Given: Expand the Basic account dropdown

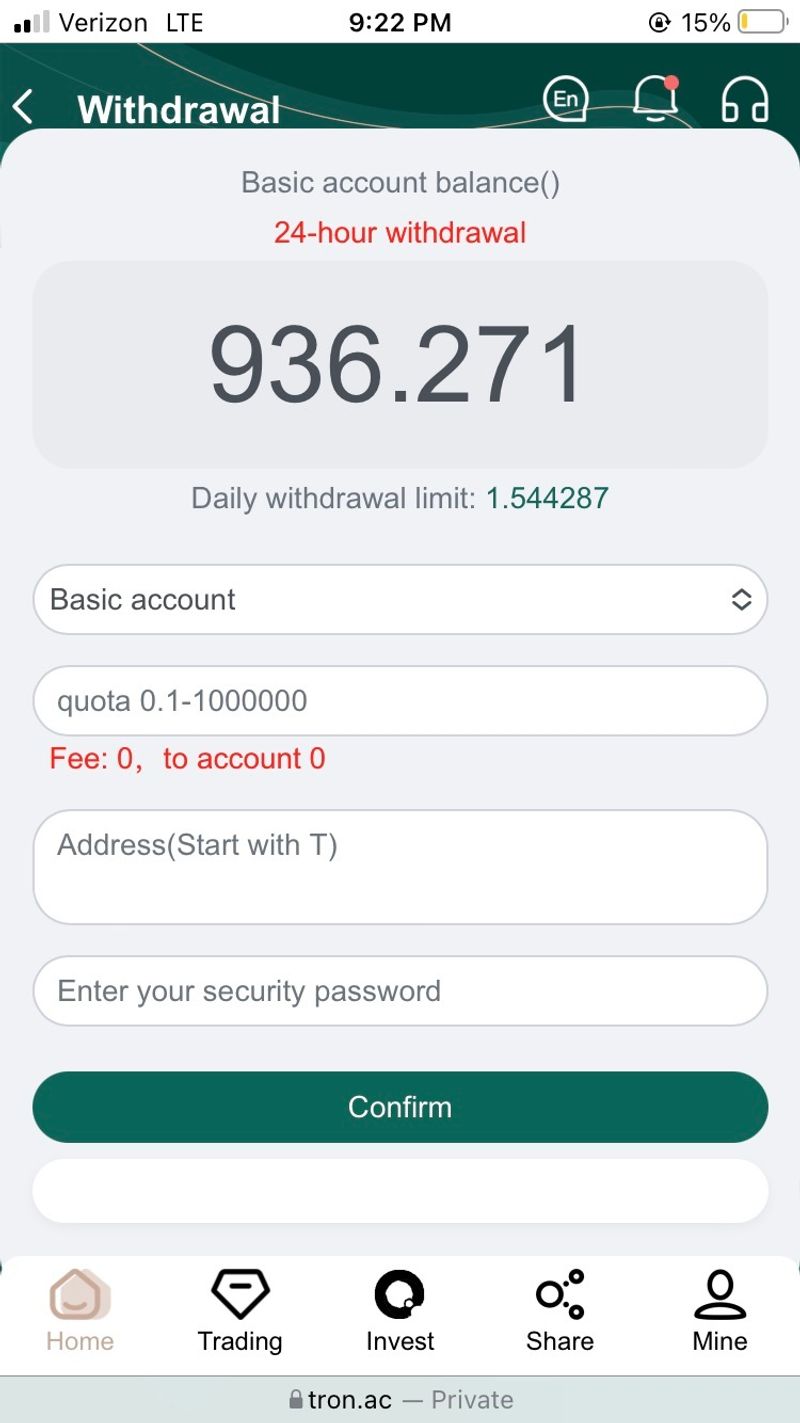Looking at the screenshot, I should [x=400, y=599].
